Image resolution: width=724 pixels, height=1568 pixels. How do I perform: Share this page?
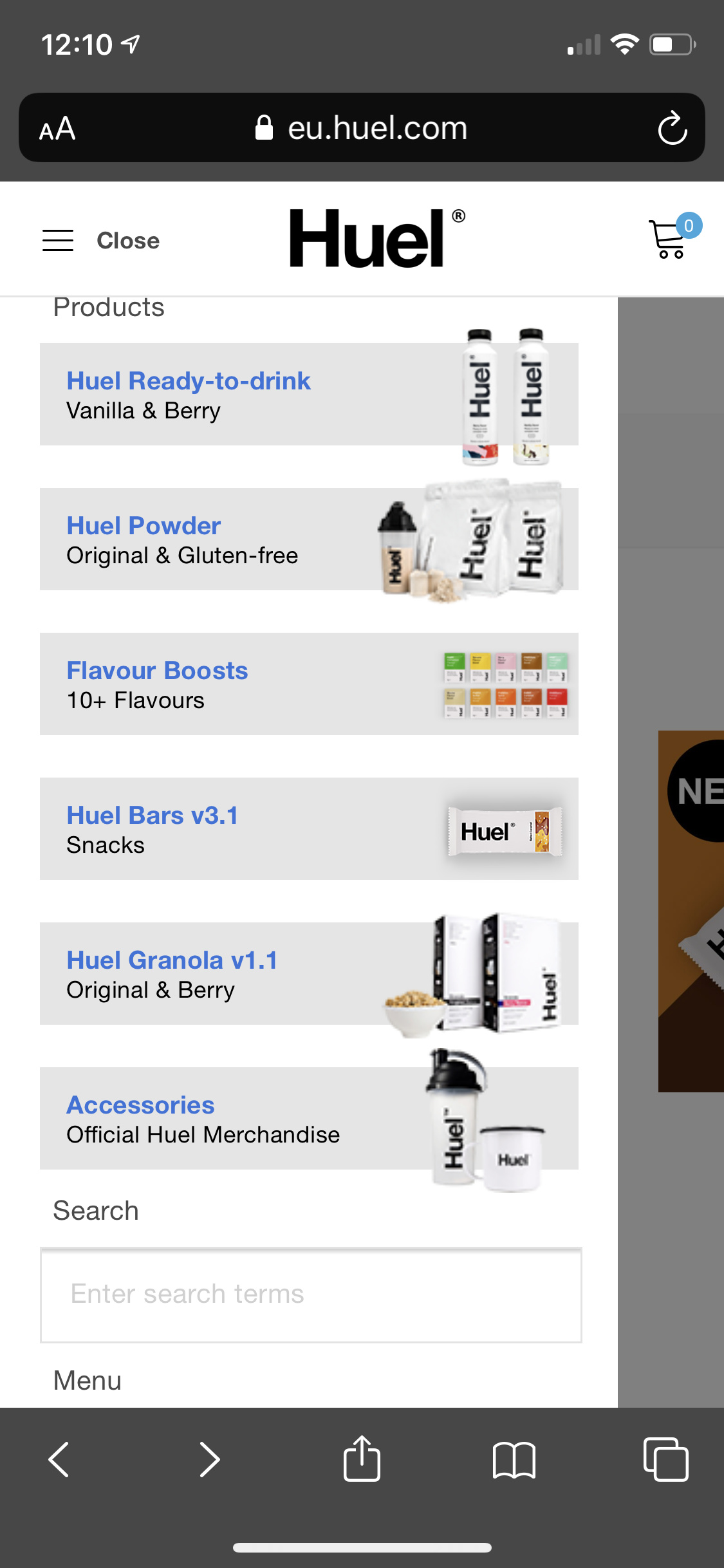pyautogui.click(x=362, y=1458)
